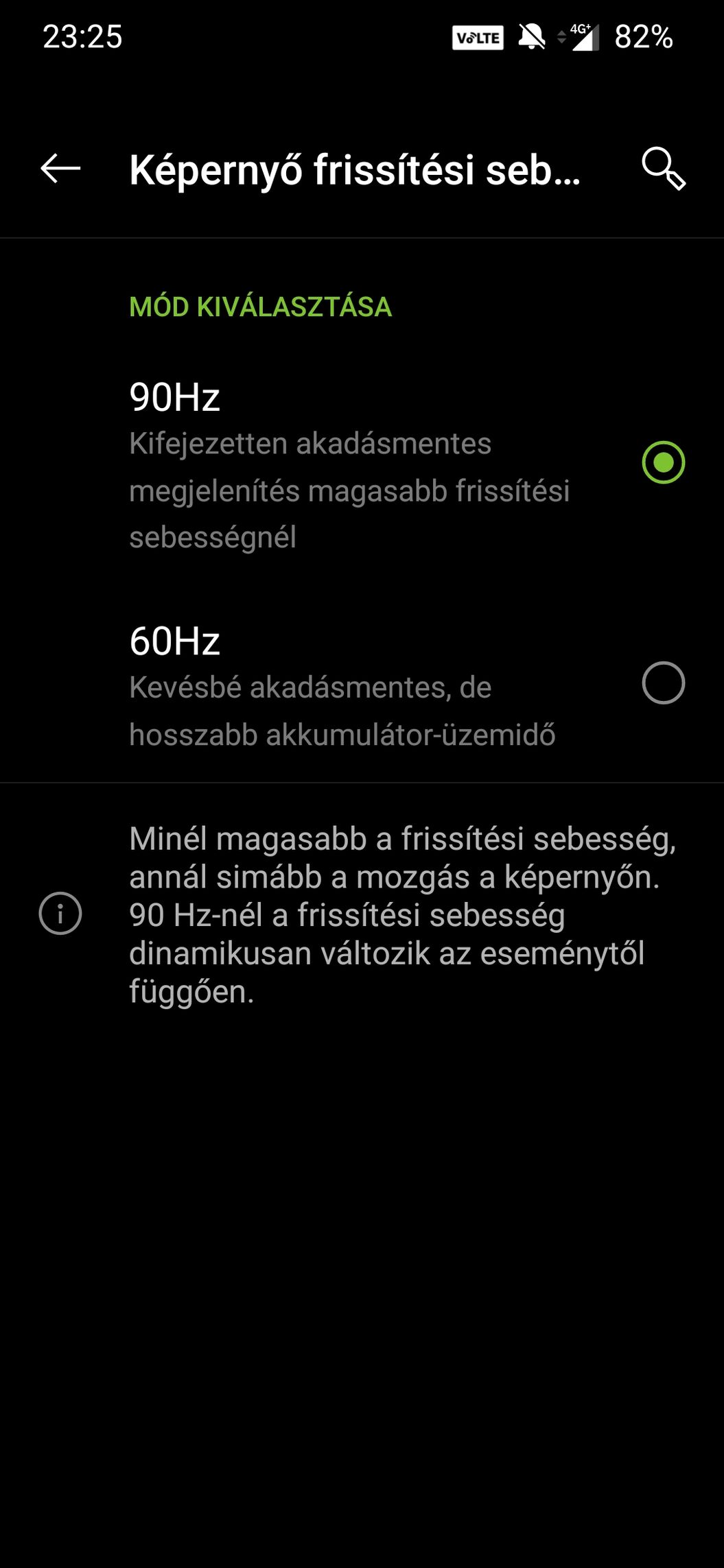Go back using the arrow icon

[60, 169]
